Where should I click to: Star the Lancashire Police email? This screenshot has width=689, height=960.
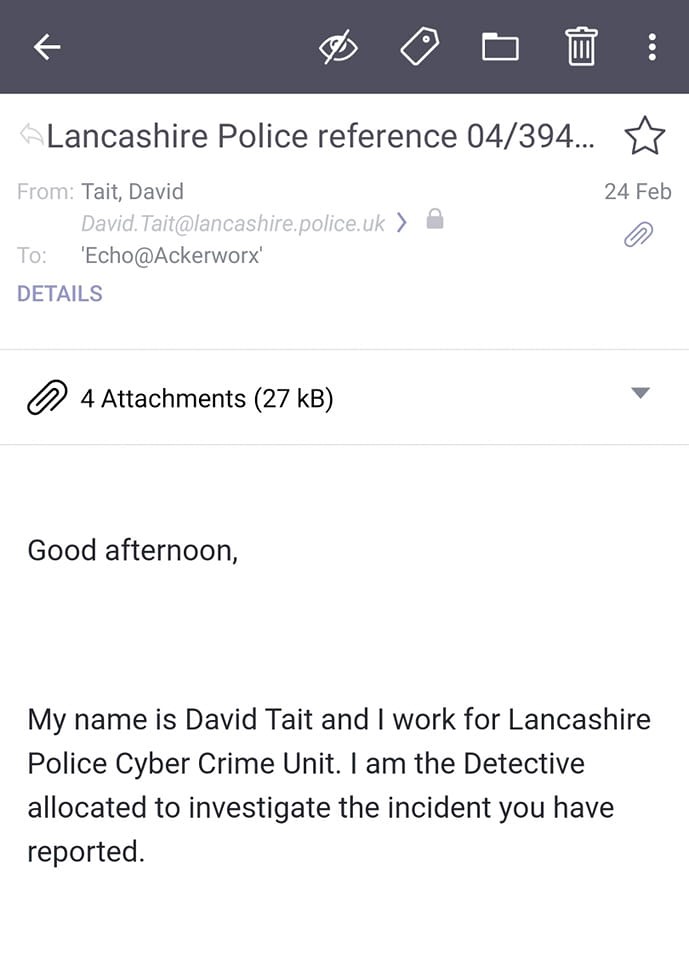[x=644, y=135]
